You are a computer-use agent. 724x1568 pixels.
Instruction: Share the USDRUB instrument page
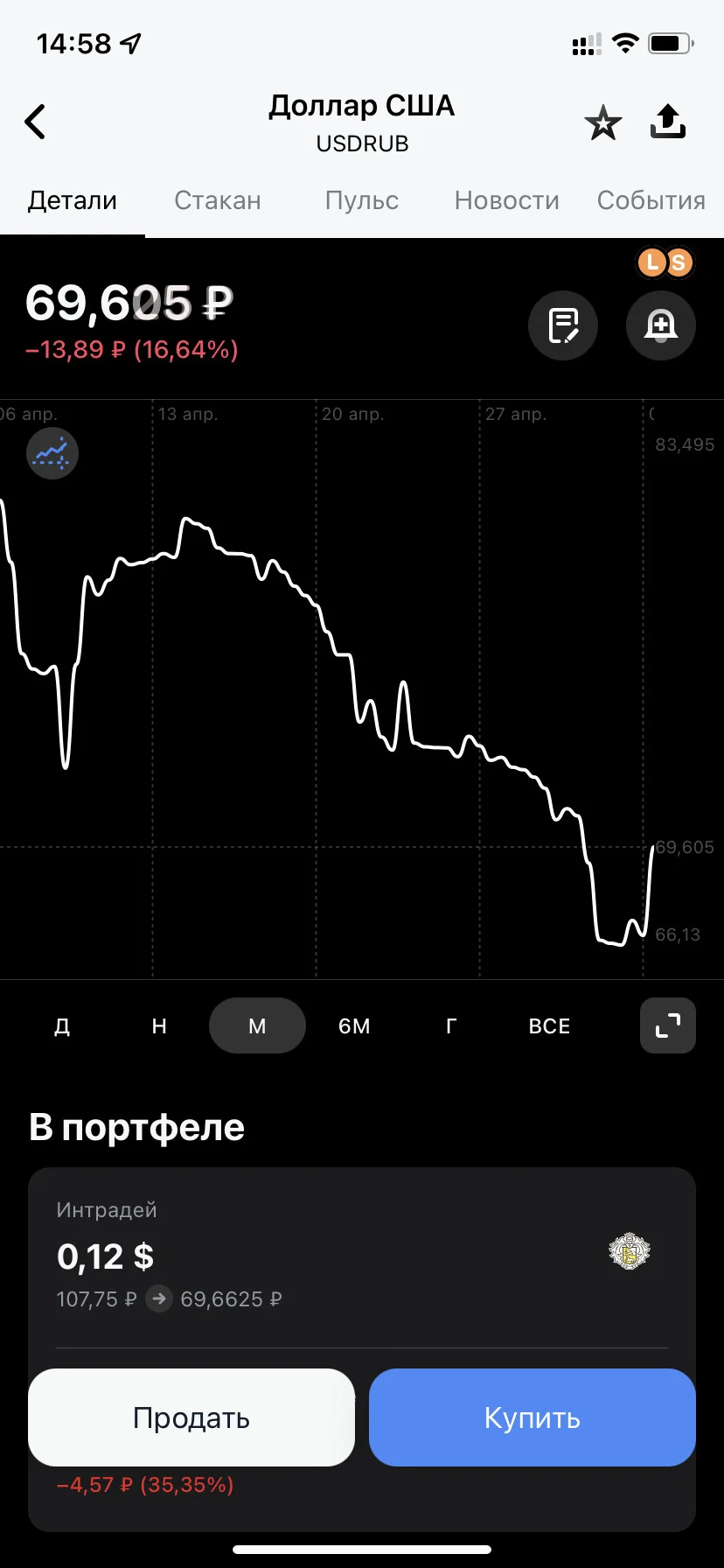668,122
